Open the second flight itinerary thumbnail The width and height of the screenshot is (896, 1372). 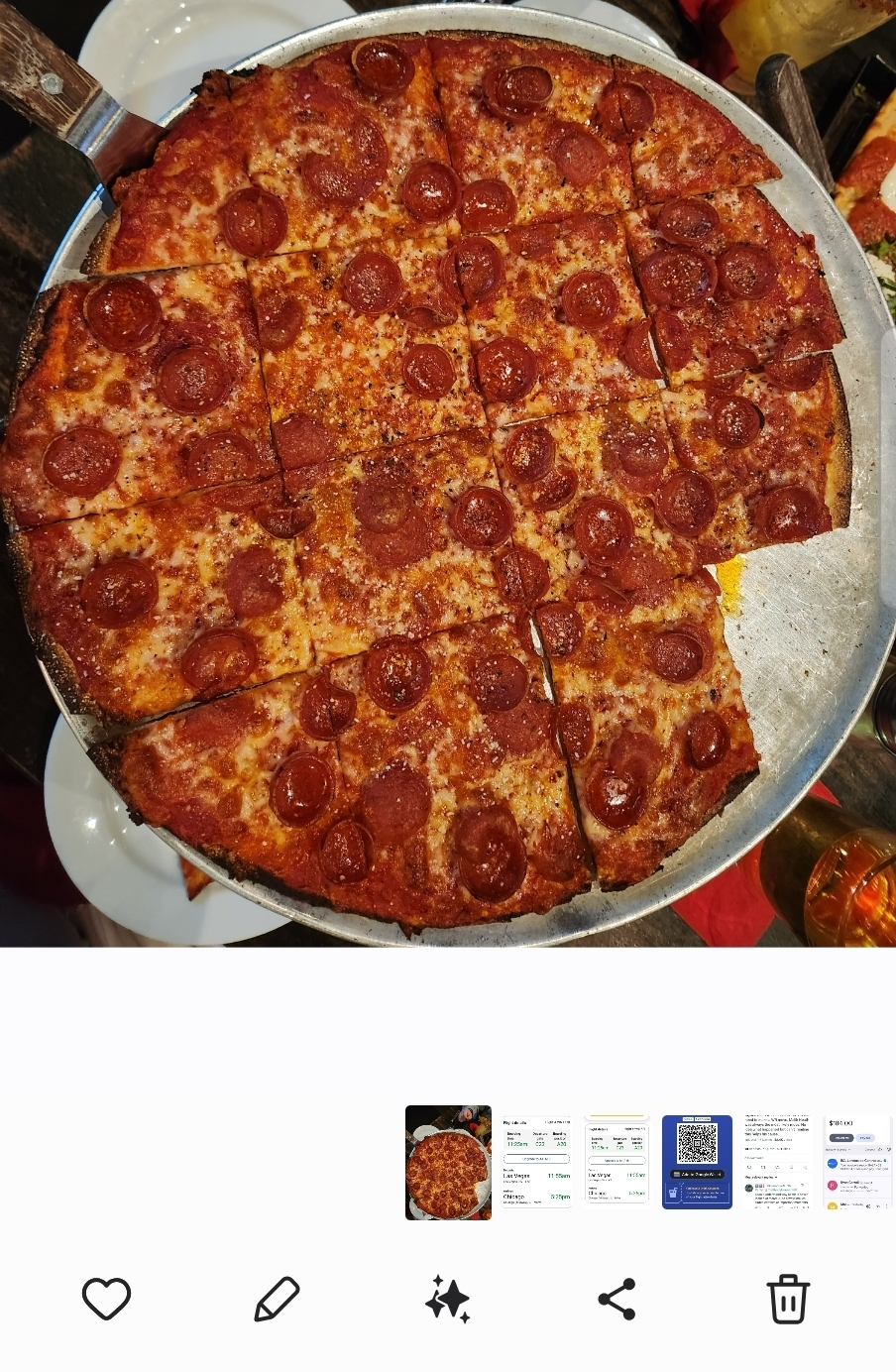616,1162
